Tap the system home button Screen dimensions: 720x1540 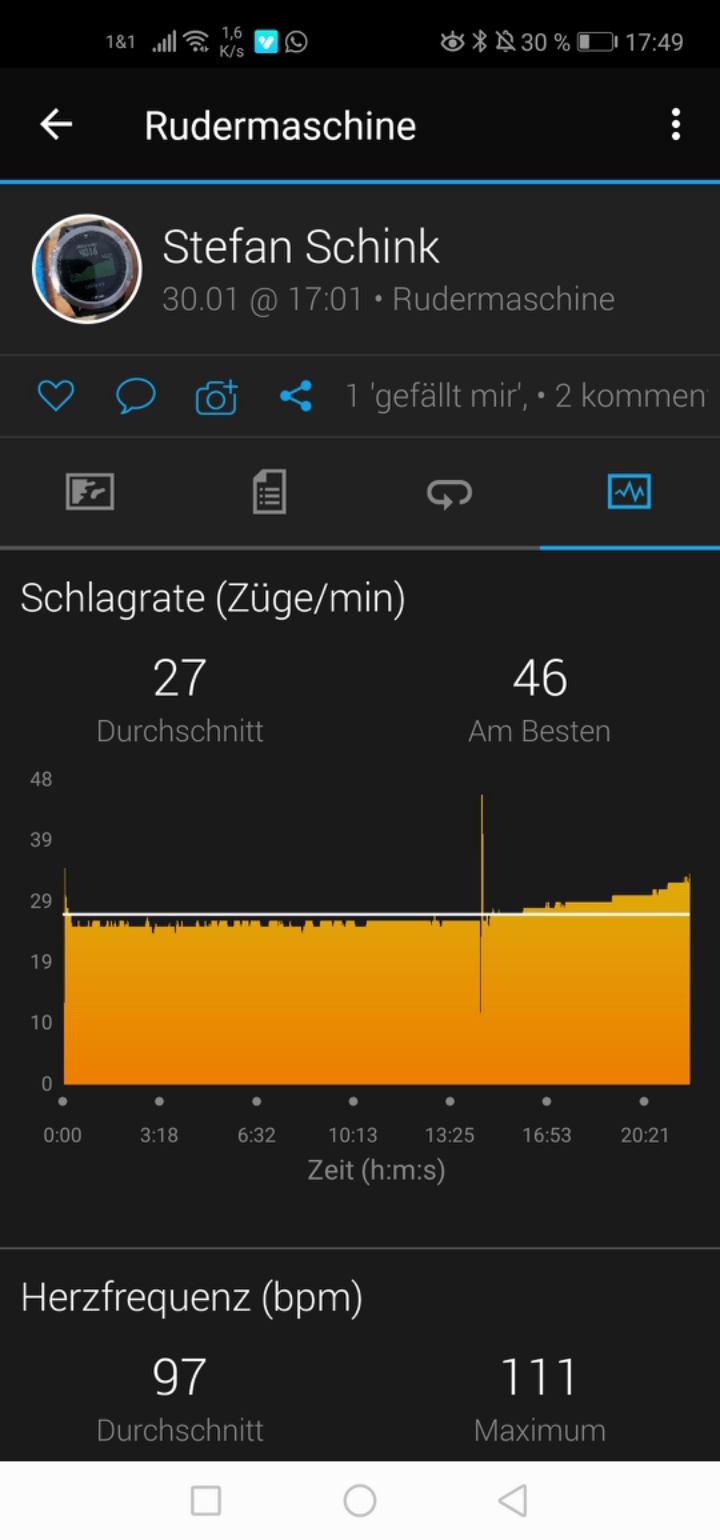pos(360,1500)
